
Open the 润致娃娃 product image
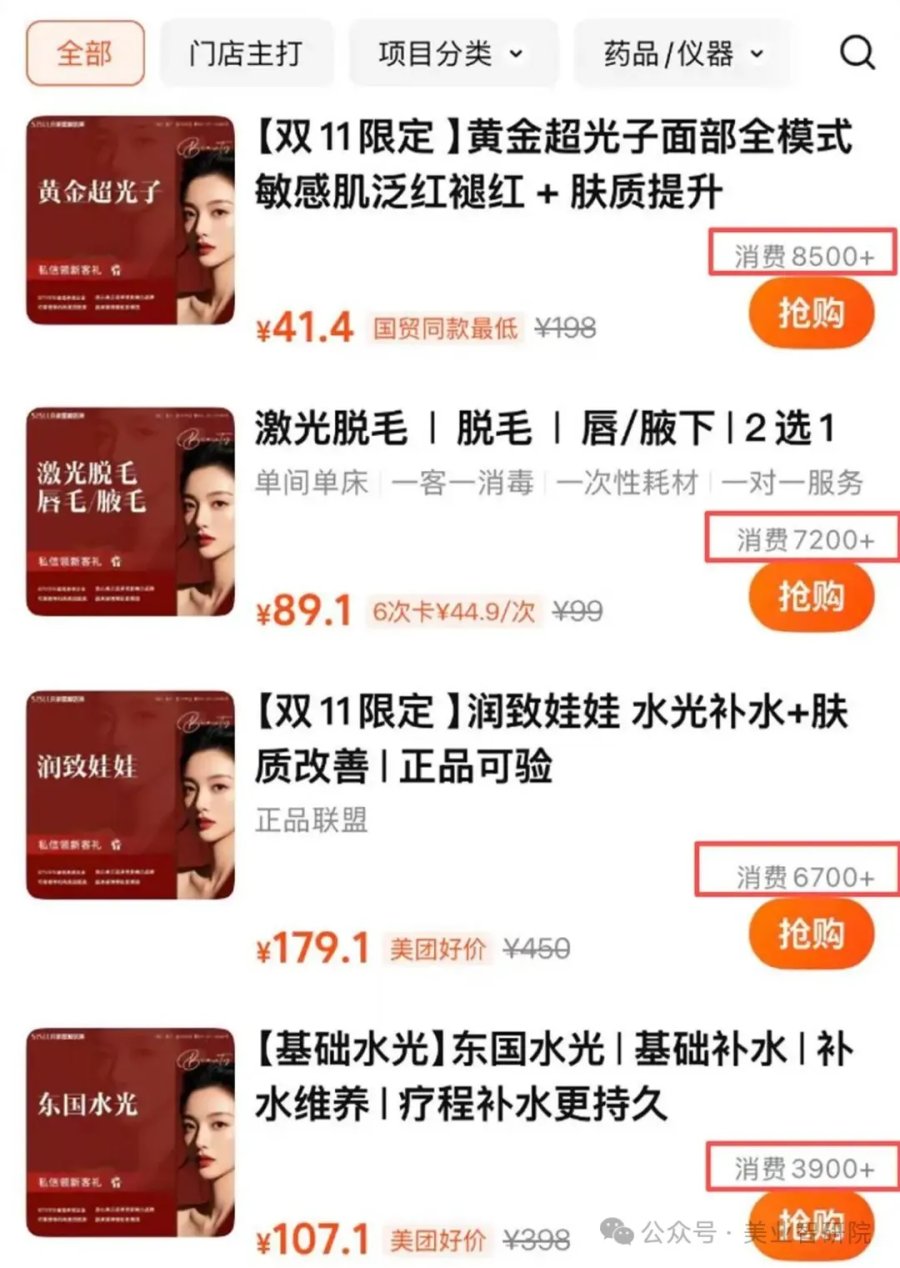click(130, 794)
